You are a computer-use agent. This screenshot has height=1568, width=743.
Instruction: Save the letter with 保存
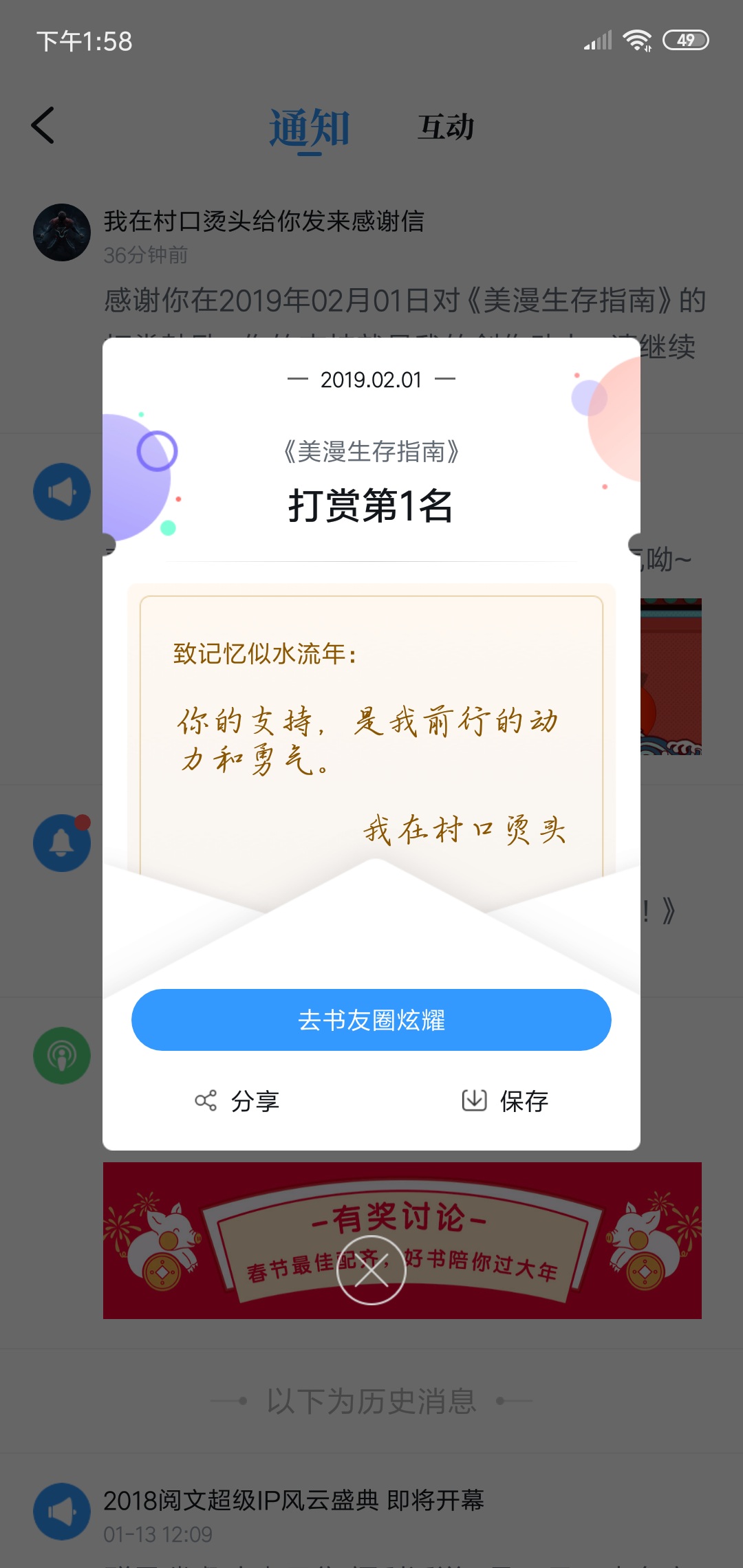505,1101
